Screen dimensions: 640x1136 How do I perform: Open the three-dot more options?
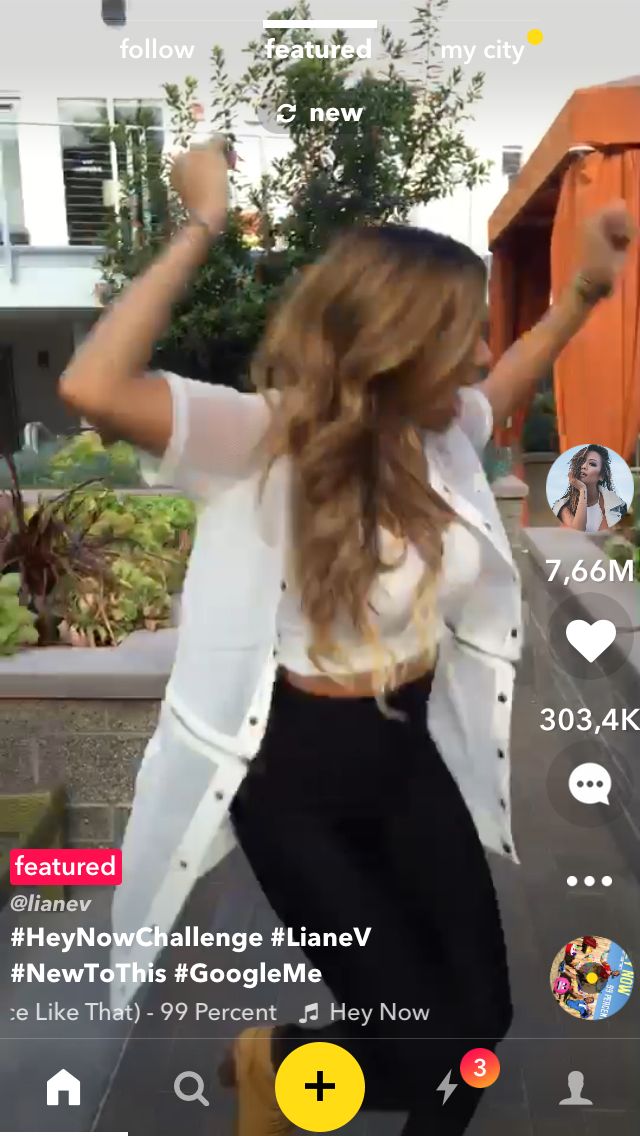(589, 881)
